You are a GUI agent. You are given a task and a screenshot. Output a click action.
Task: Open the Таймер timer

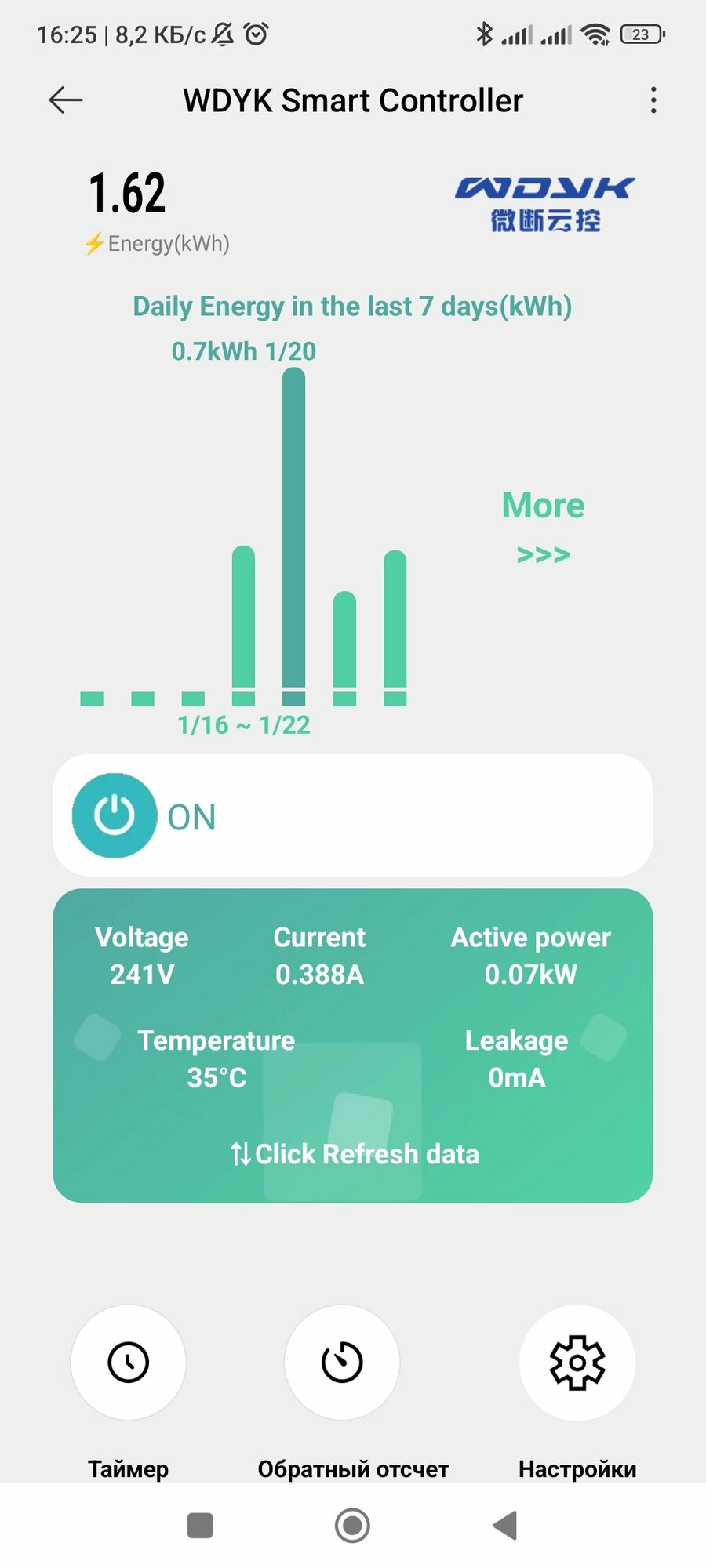(x=129, y=1363)
